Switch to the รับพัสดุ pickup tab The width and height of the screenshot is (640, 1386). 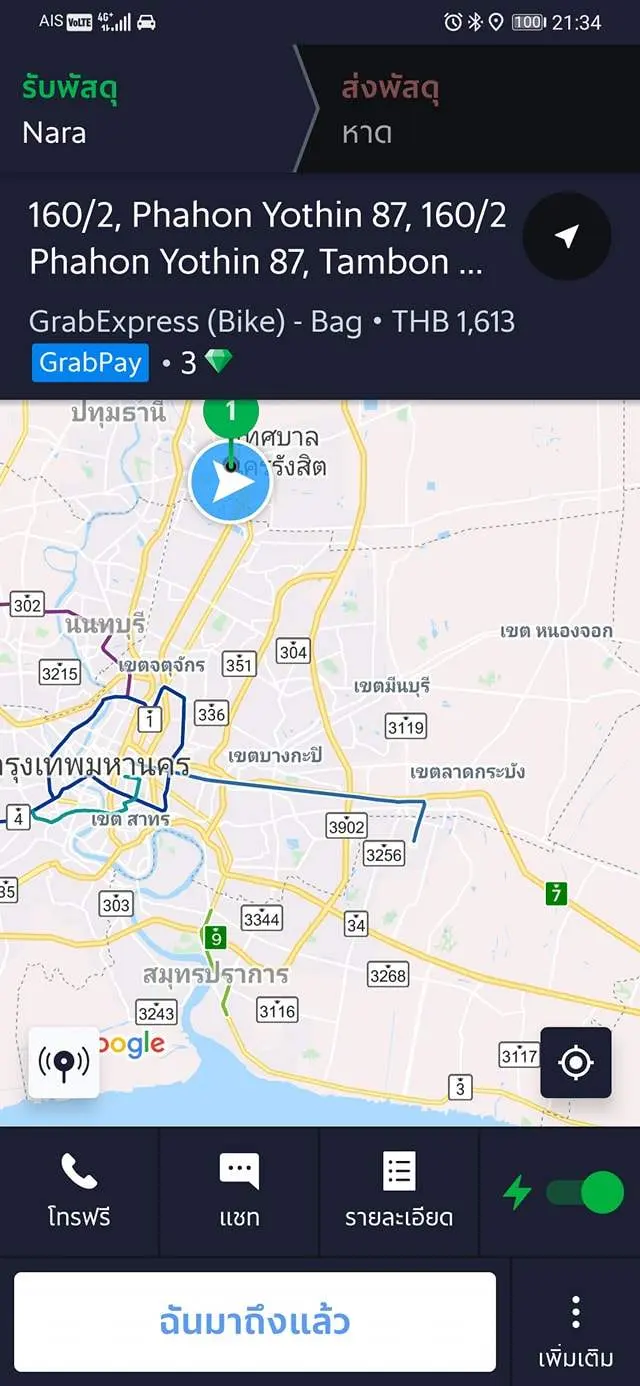point(150,109)
